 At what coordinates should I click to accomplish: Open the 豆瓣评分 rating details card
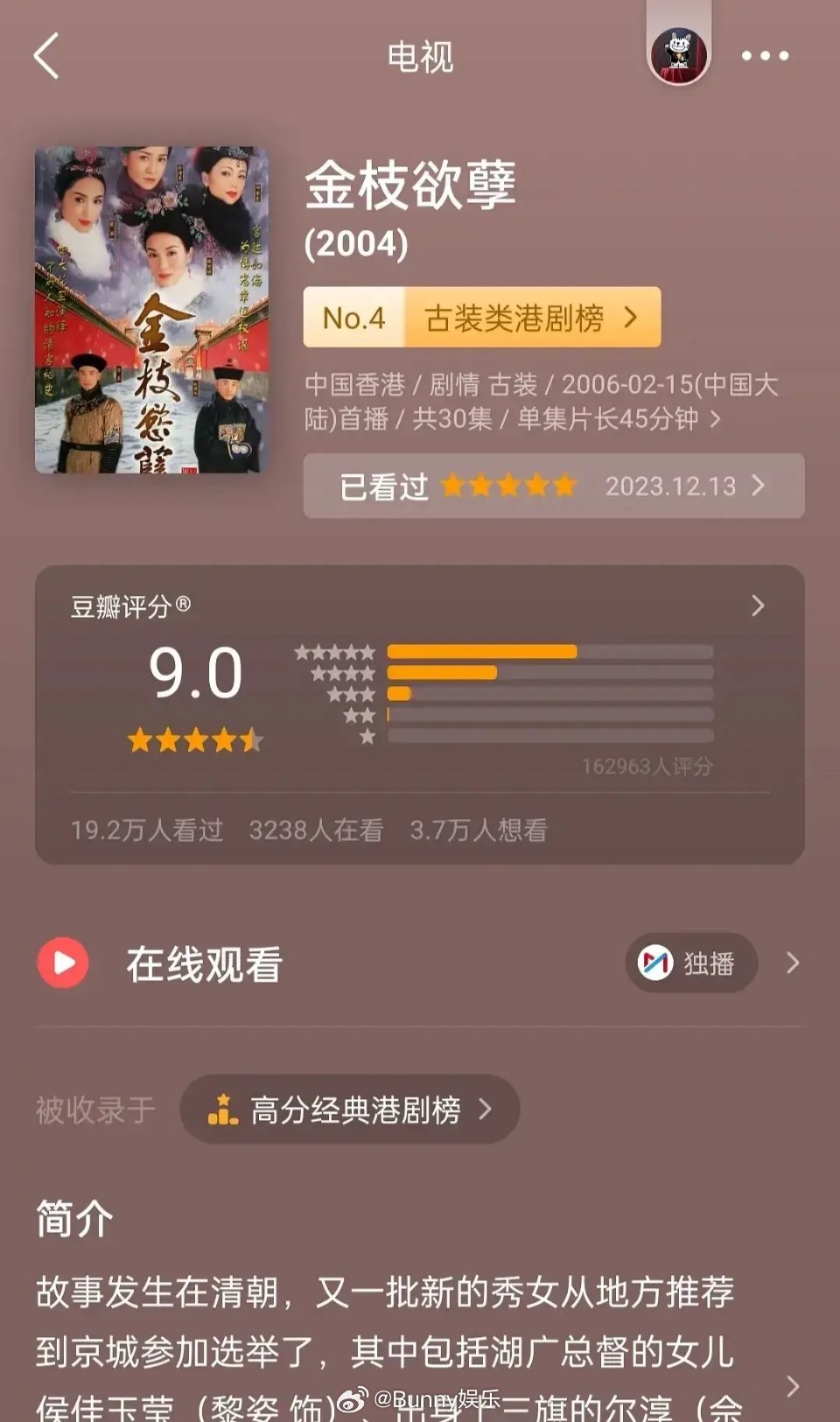420,714
